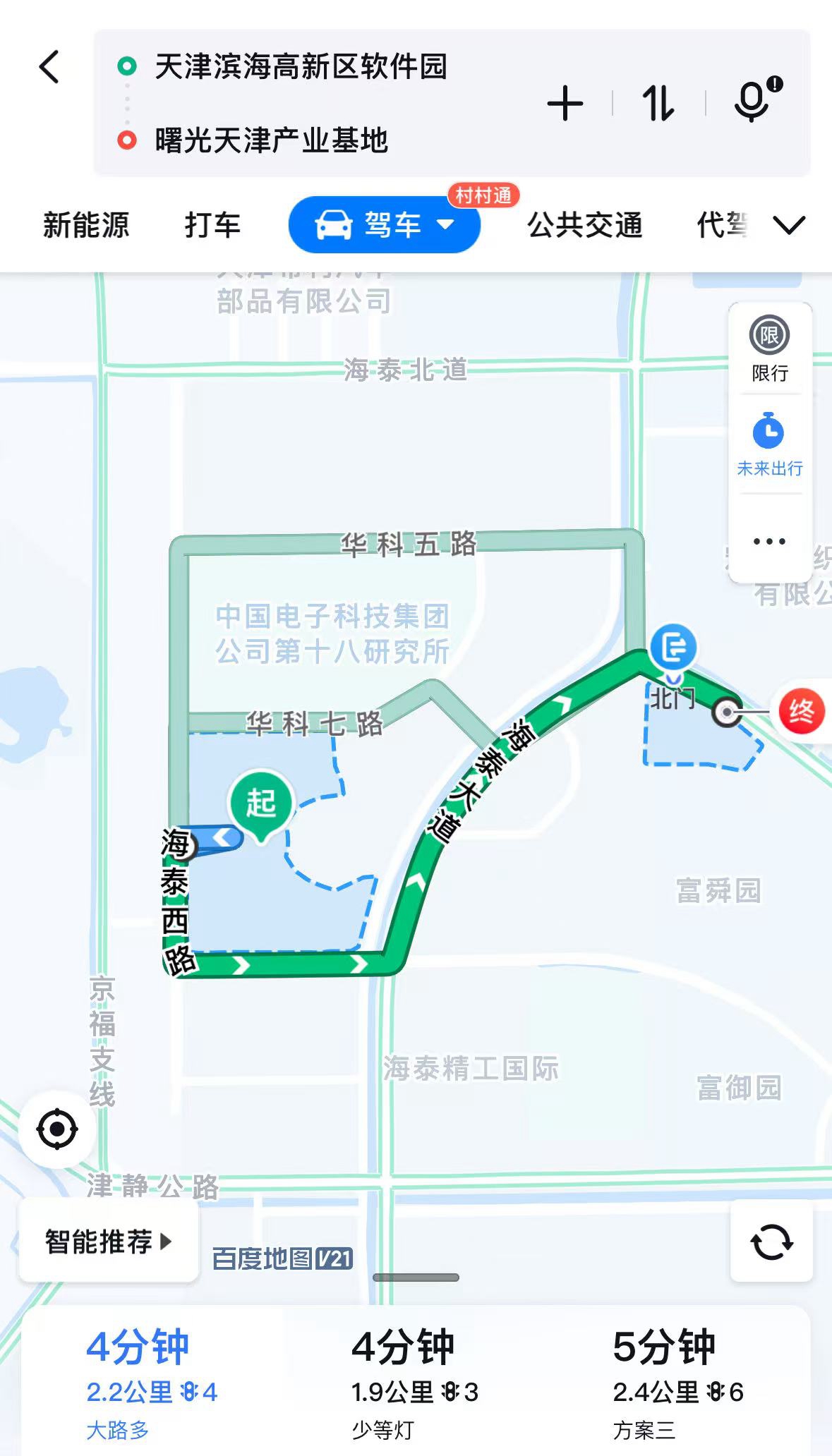The image size is (832, 1456).
Task: Go back from route planning
Action: point(49,68)
